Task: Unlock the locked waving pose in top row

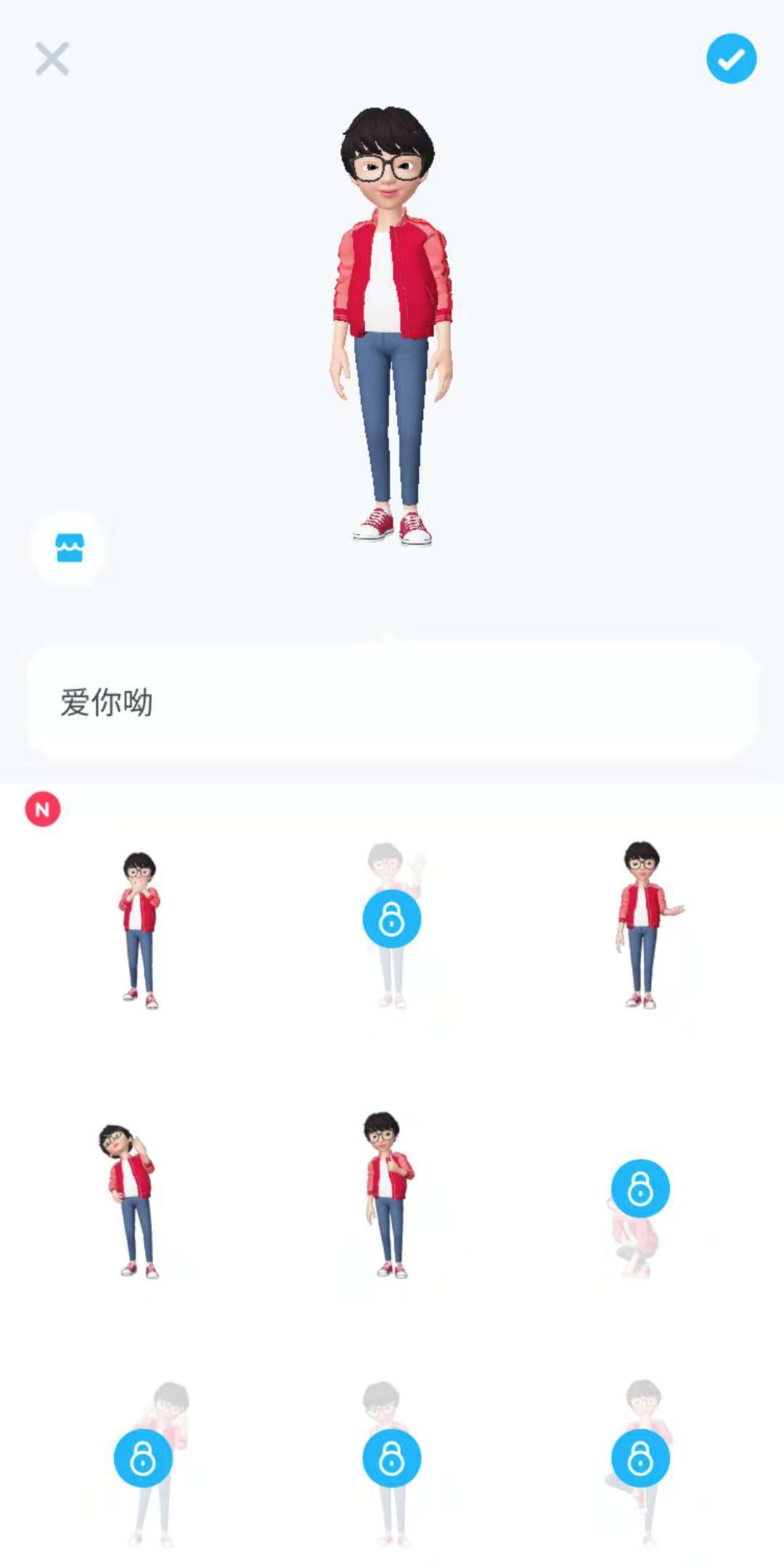Action: [x=391, y=919]
